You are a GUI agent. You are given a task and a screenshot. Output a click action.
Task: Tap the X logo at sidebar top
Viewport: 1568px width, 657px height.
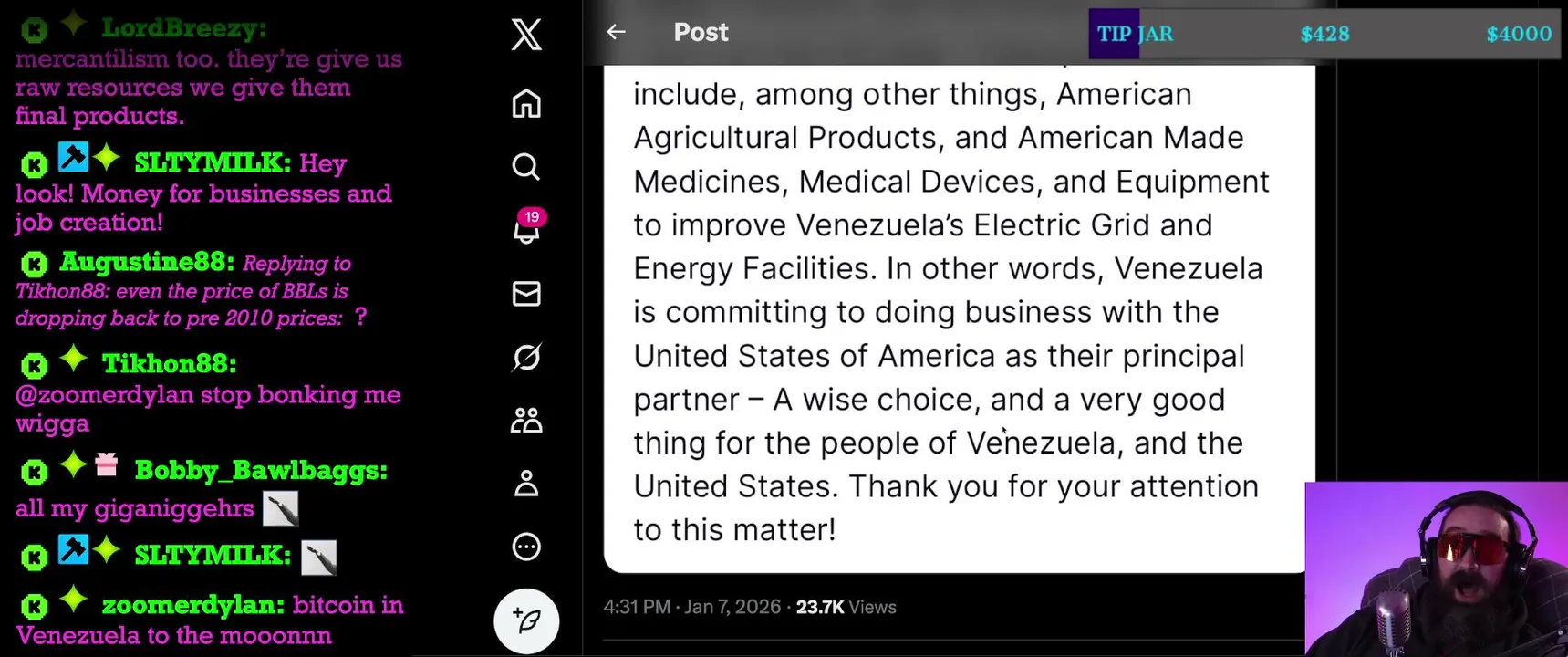pyautogui.click(x=526, y=36)
